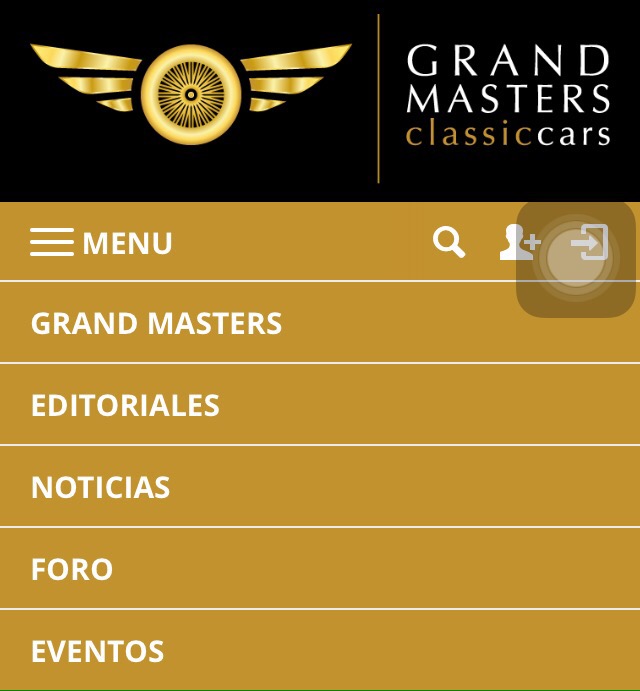Tap the register new user icon
Image resolution: width=640 pixels, height=691 pixels.
(x=519, y=243)
